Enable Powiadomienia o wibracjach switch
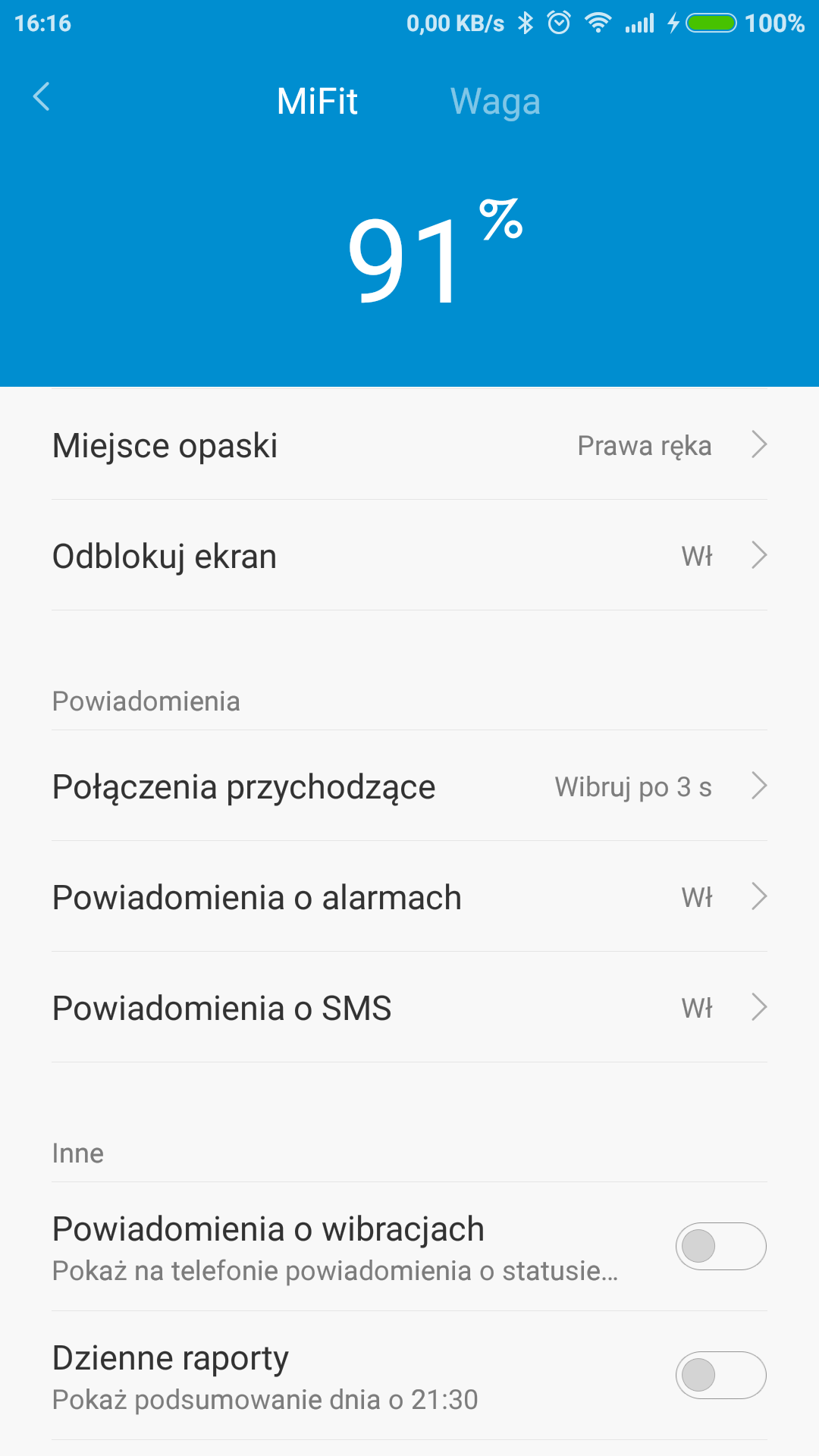The image size is (819, 1456). coord(723,1246)
